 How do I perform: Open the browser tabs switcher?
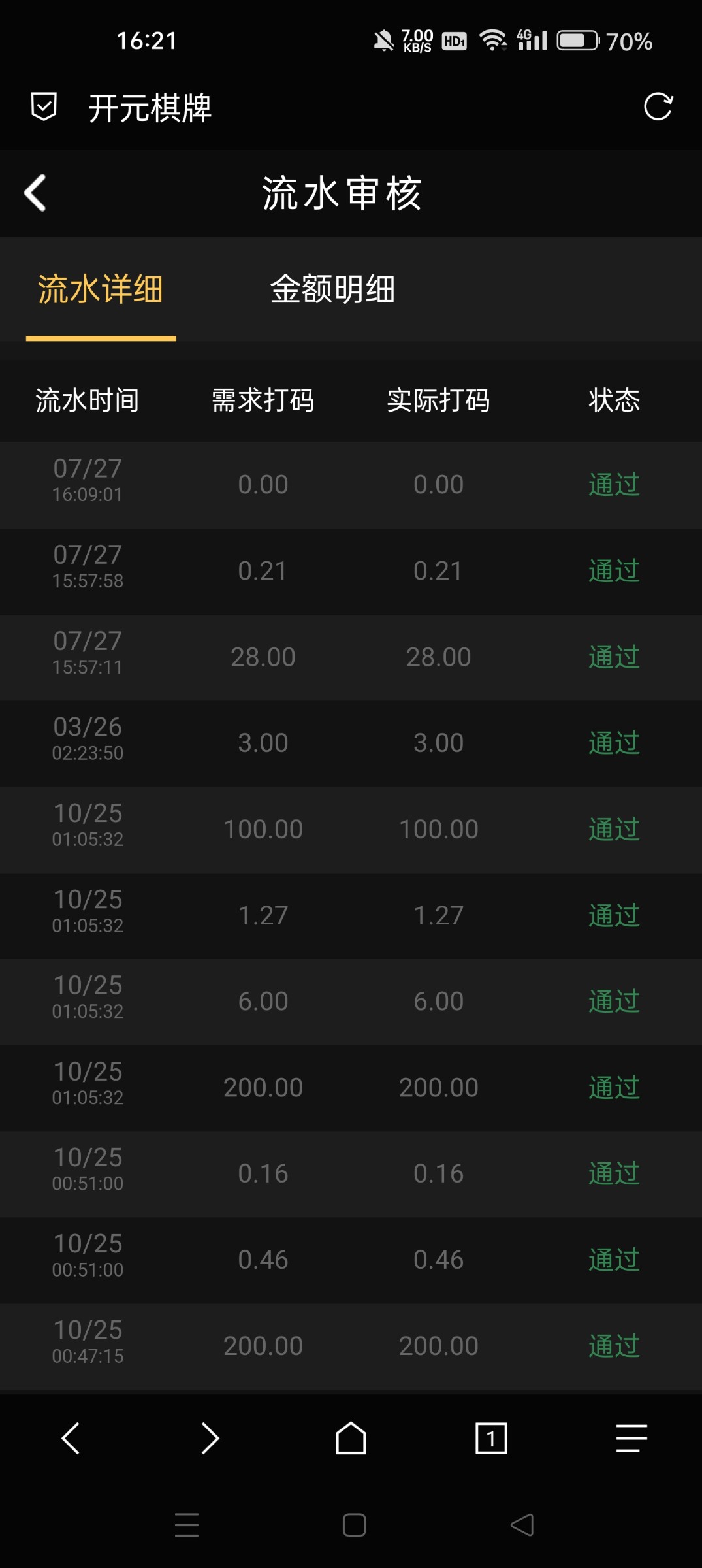pyautogui.click(x=491, y=1438)
